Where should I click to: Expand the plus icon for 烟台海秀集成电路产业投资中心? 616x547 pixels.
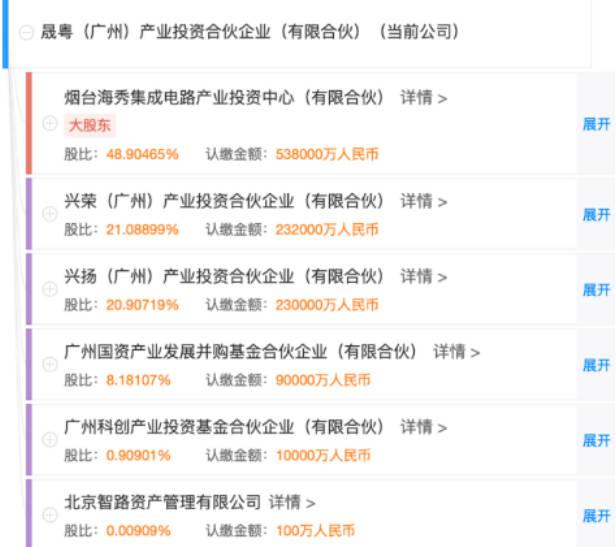50,124
